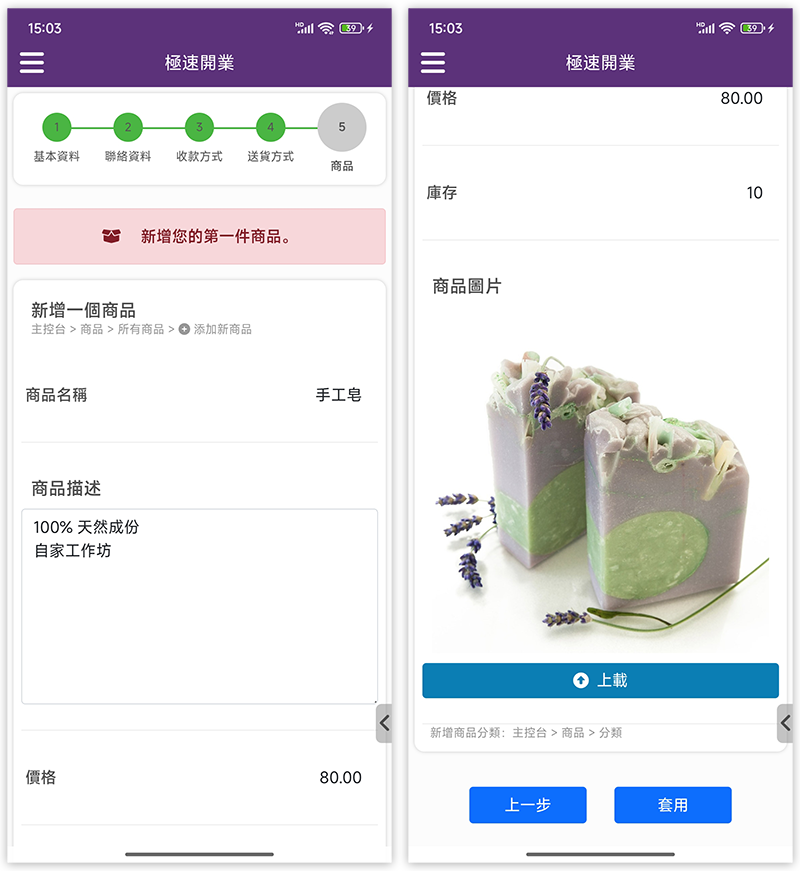Screen dimensions: 800x871
Task: Open the hamburger menu above the step indicator
Action: coord(32,62)
